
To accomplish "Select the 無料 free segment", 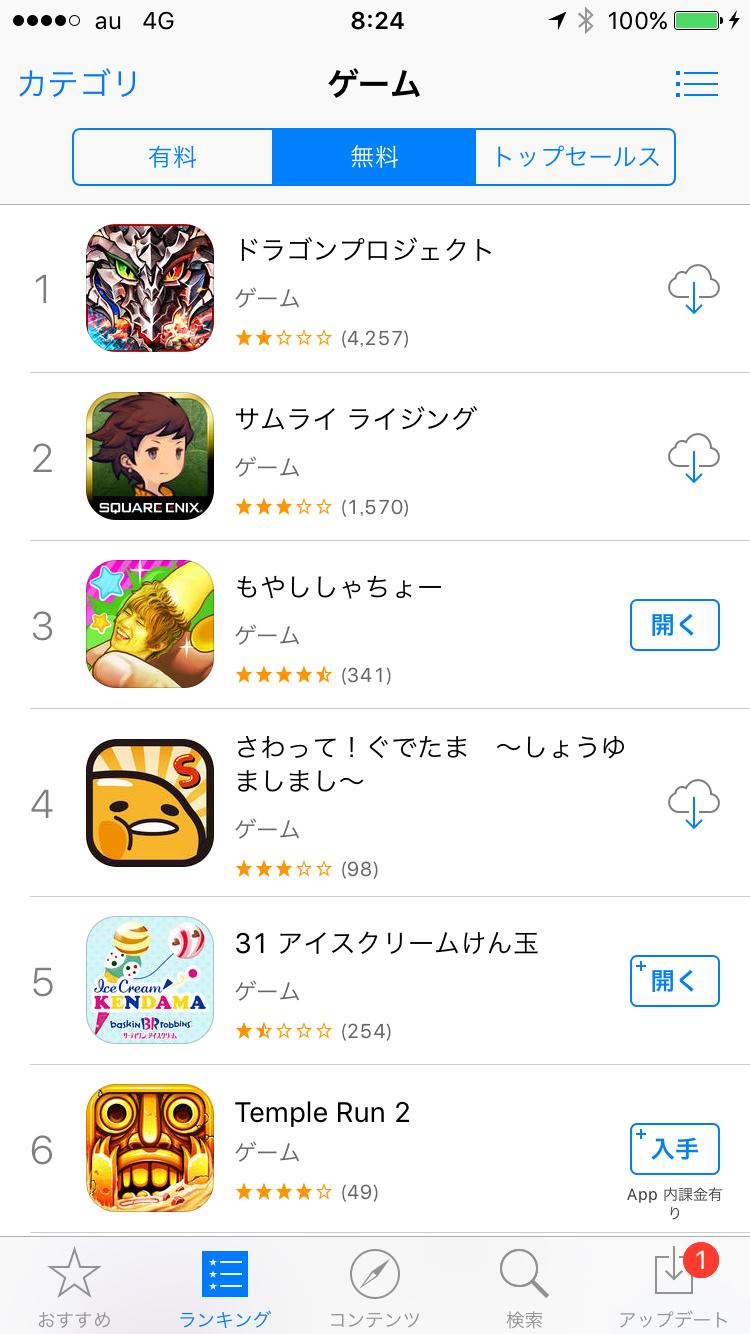I will tap(374, 157).
